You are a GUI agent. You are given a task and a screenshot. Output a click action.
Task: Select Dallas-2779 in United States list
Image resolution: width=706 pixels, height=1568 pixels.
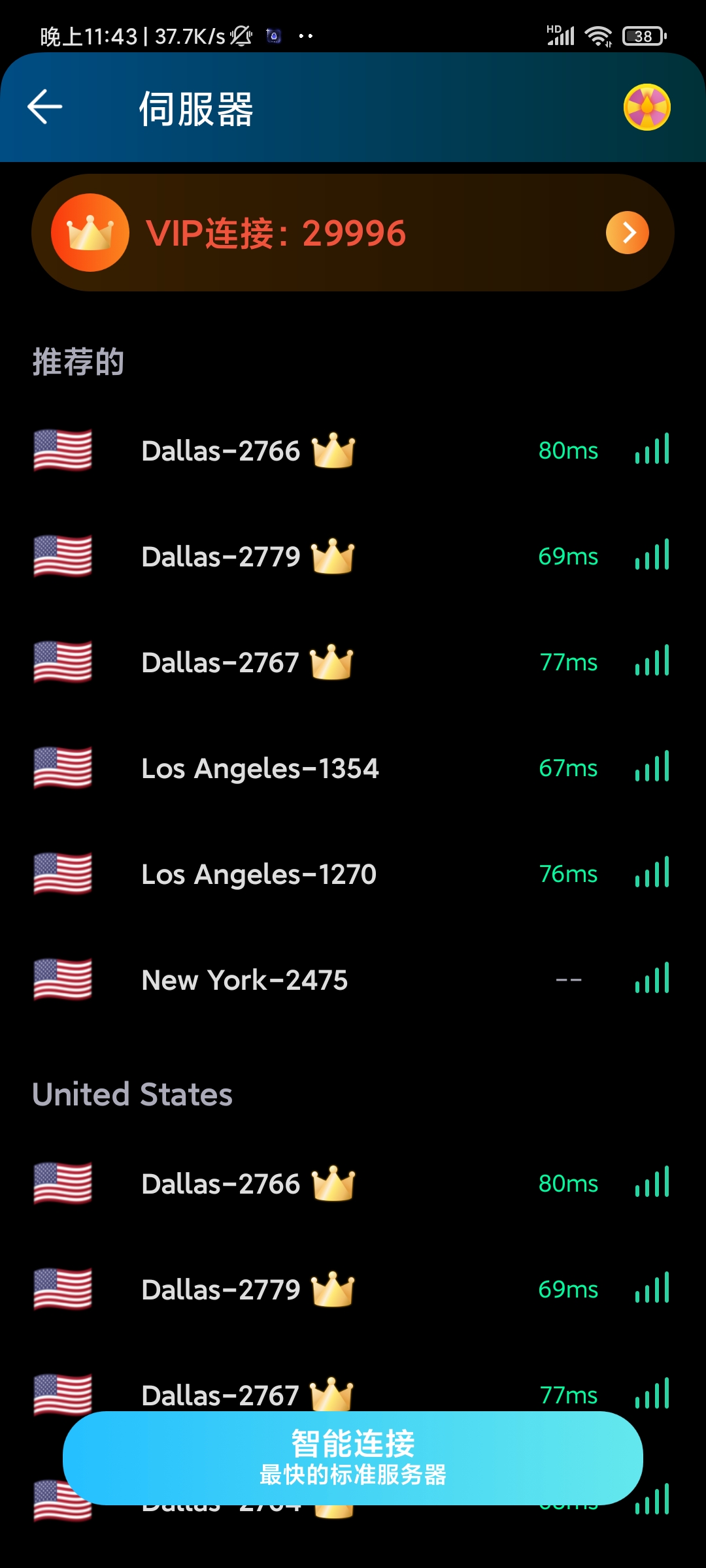(x=353, y=1290)
